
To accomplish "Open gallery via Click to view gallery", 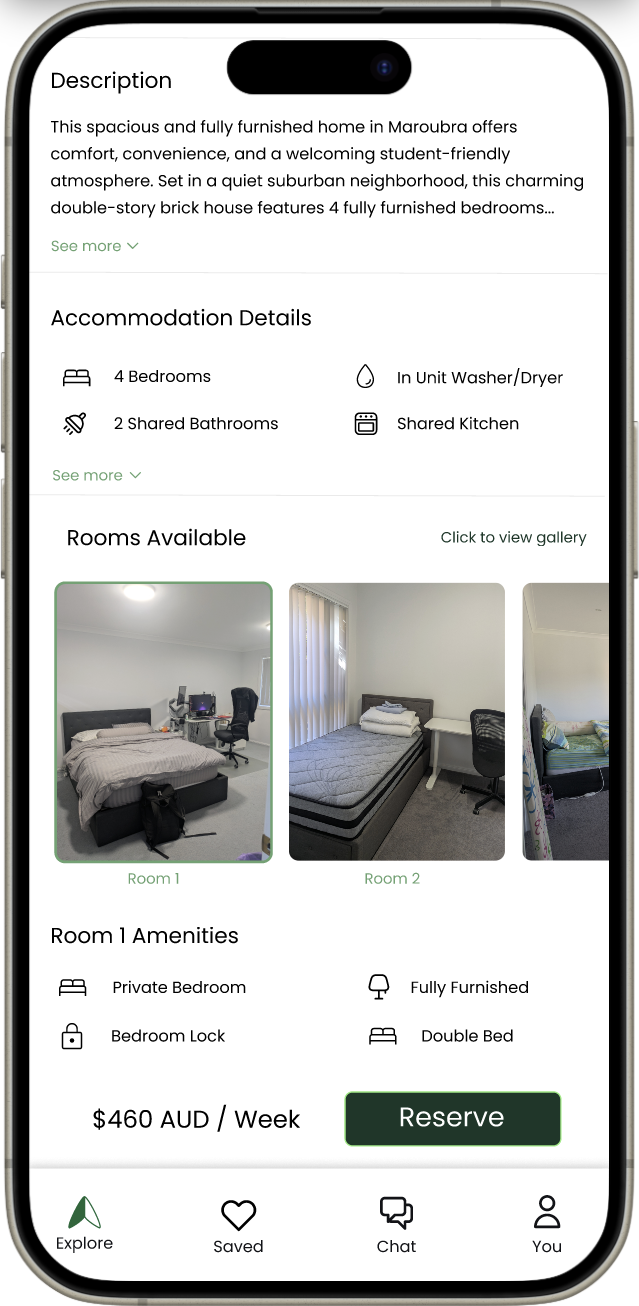I will coord(513,537).
